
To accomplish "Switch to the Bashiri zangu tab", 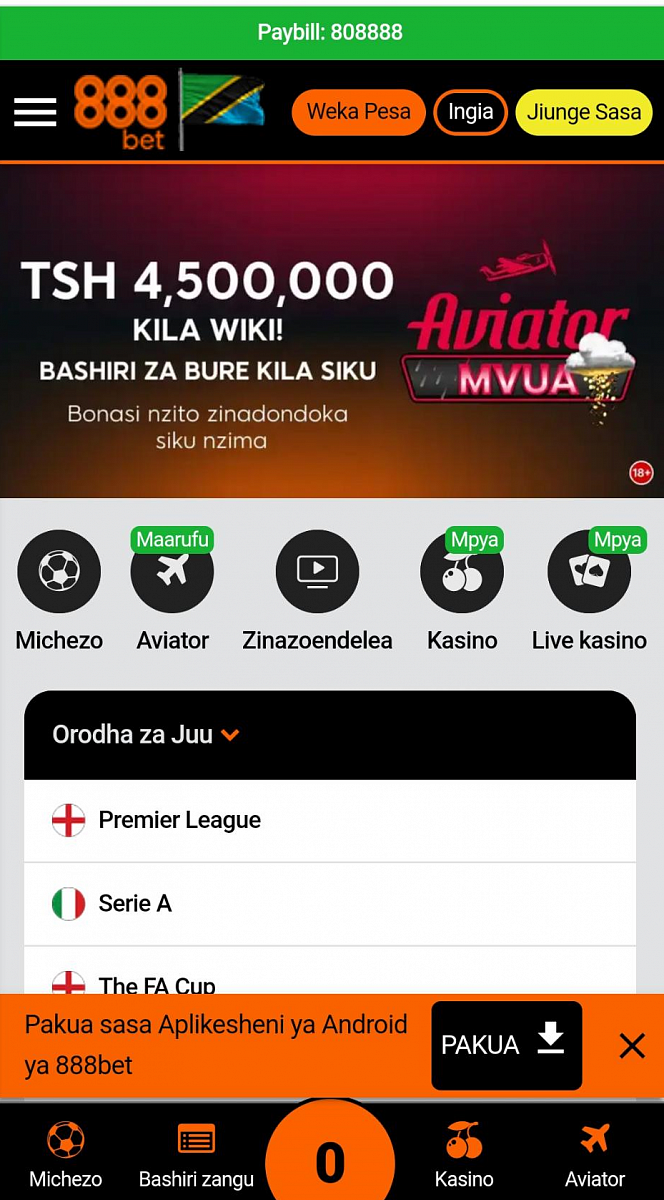I will [196, 1155].
